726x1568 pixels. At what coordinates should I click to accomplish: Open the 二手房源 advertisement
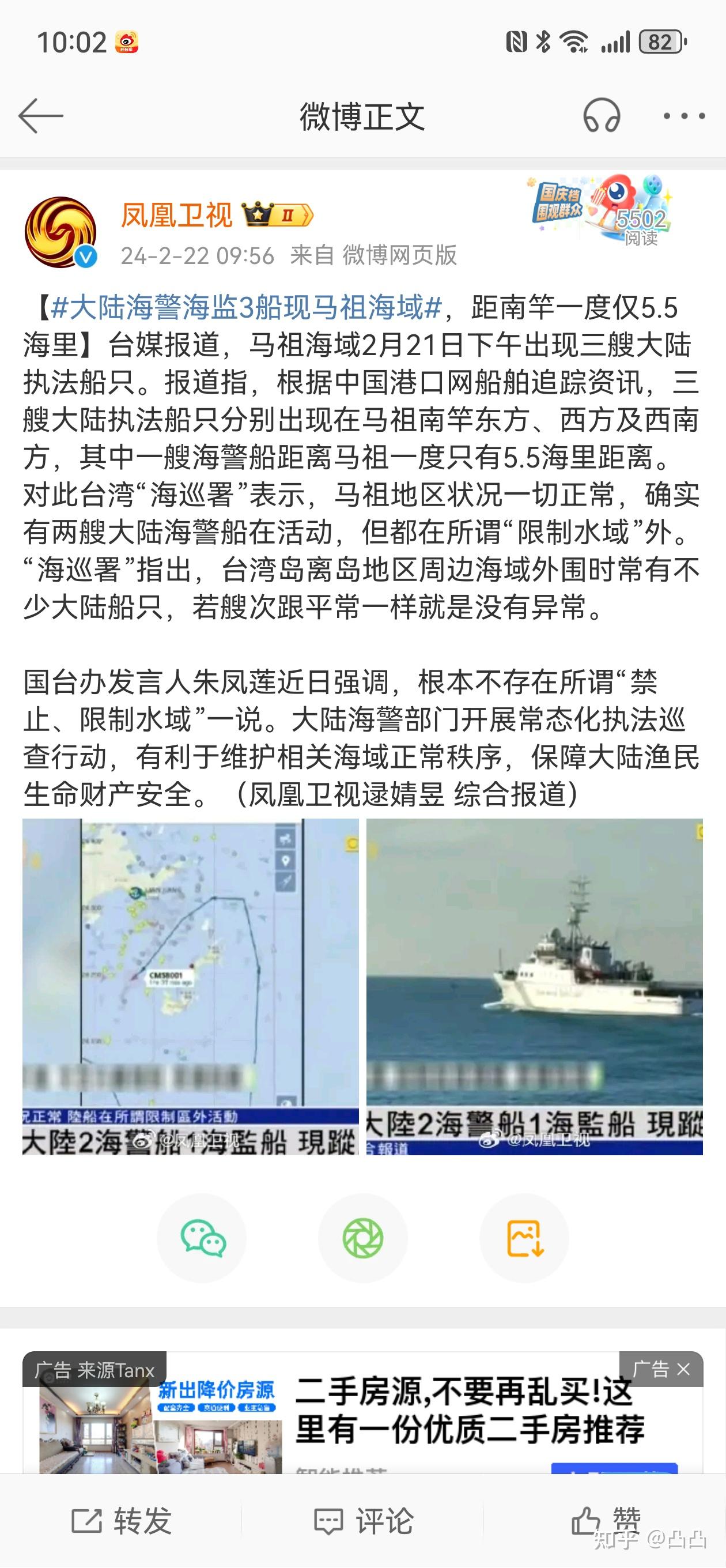click(468, 1411)
